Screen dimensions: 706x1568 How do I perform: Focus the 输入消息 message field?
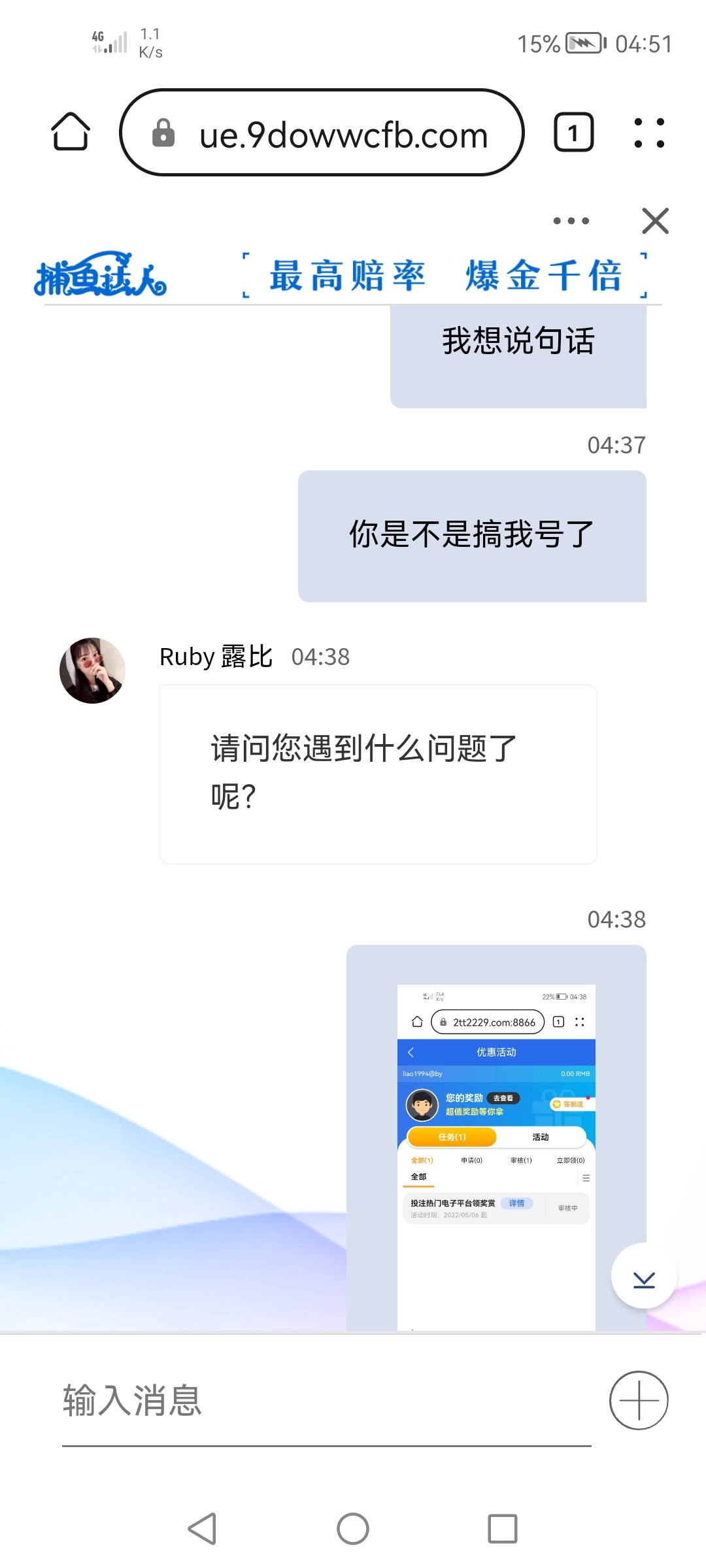coord(327,1401)
